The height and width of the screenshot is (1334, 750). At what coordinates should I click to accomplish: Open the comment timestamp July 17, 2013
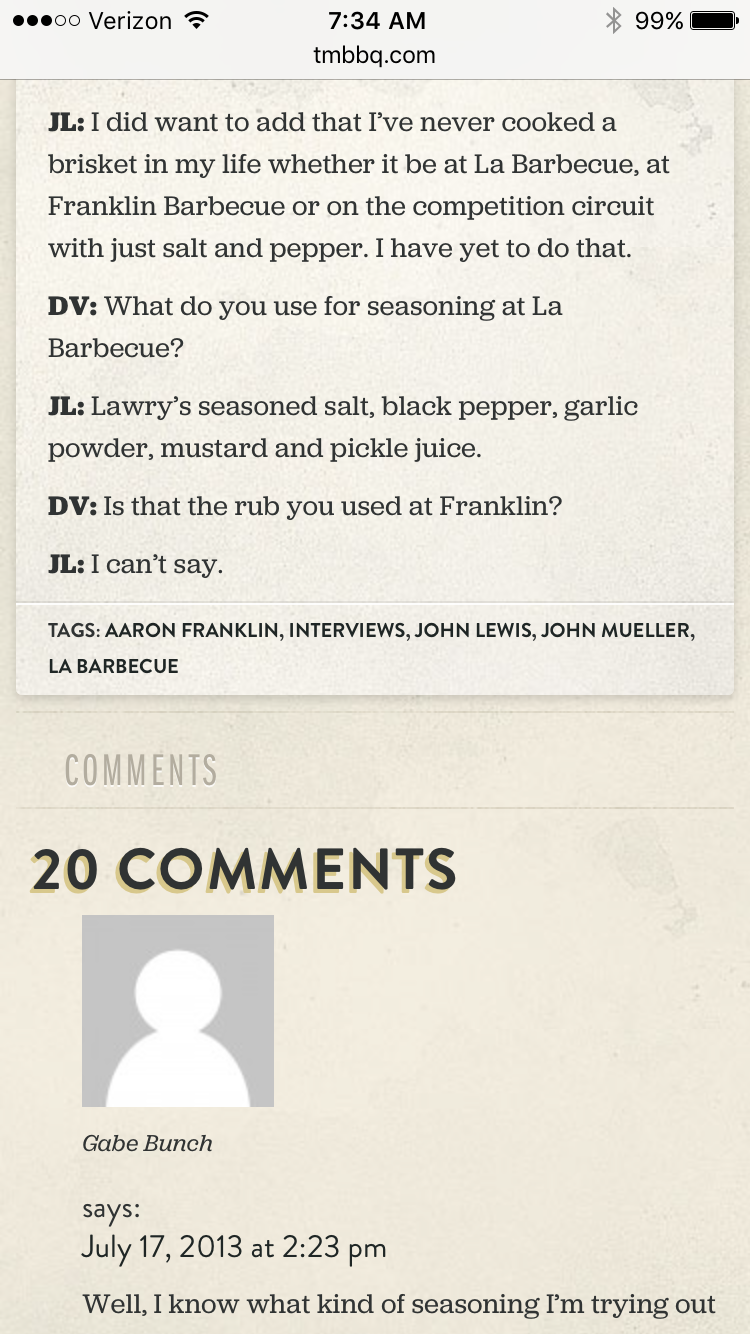[x=233, y=1247]
